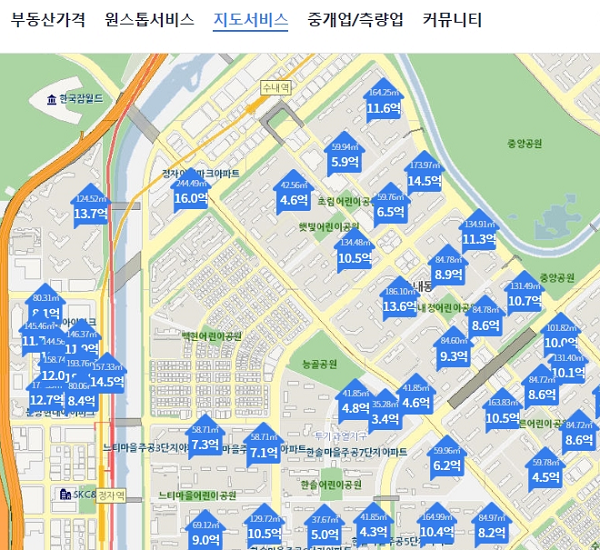600x550 pixels.
Task: Open the 부동산가격 tab
Action: tap(48, 19)
